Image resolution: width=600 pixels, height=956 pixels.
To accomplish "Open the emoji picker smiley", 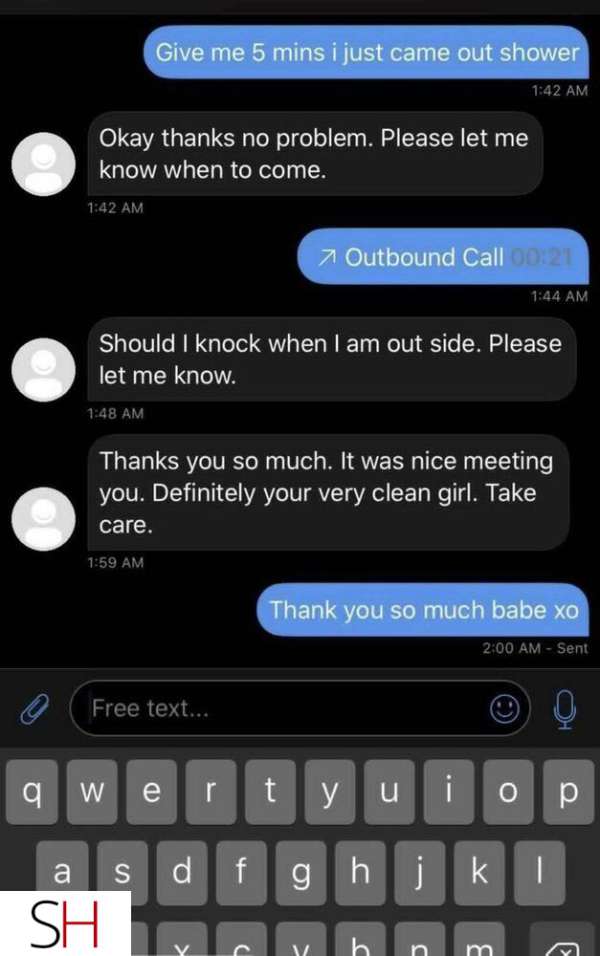I will coord(506,709).
